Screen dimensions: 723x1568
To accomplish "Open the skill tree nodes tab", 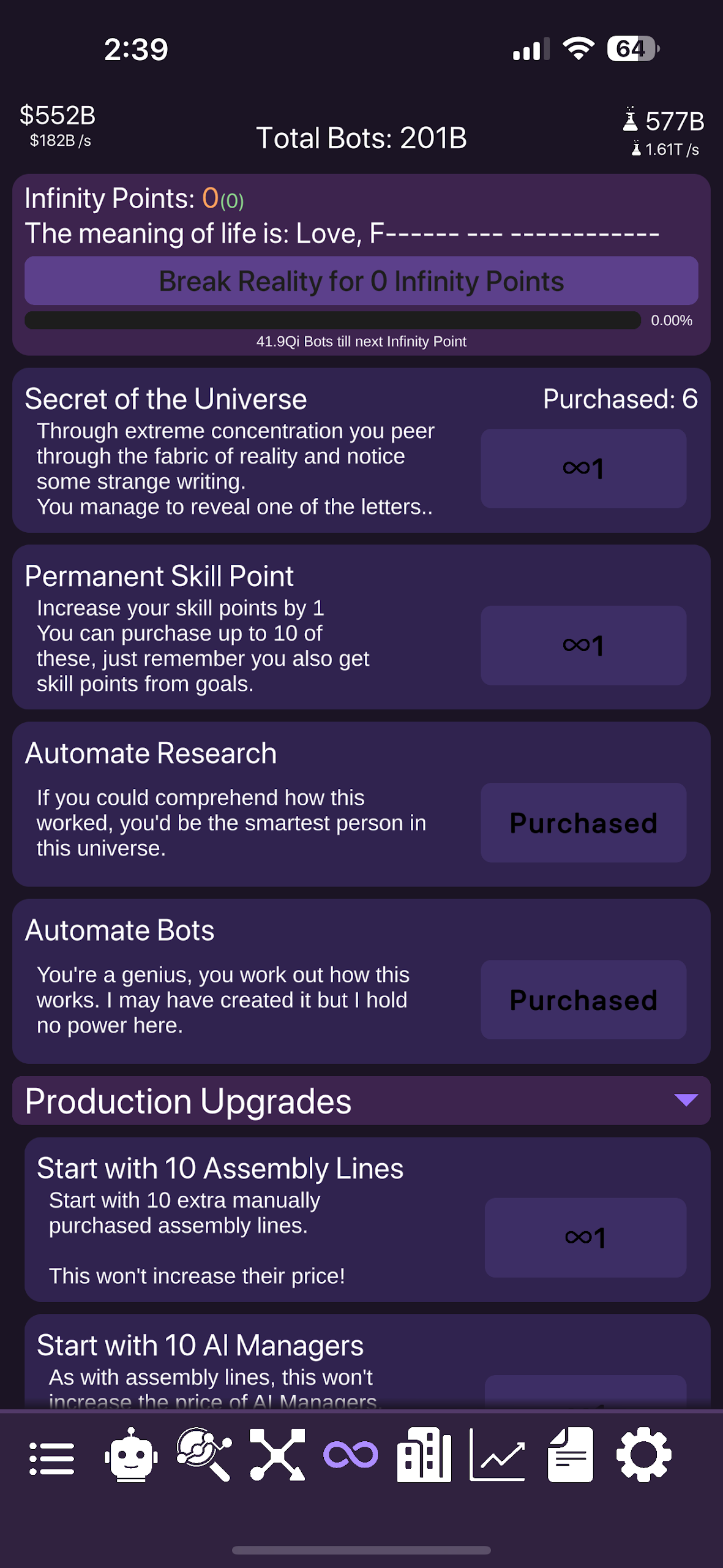I will (277, 1455).
